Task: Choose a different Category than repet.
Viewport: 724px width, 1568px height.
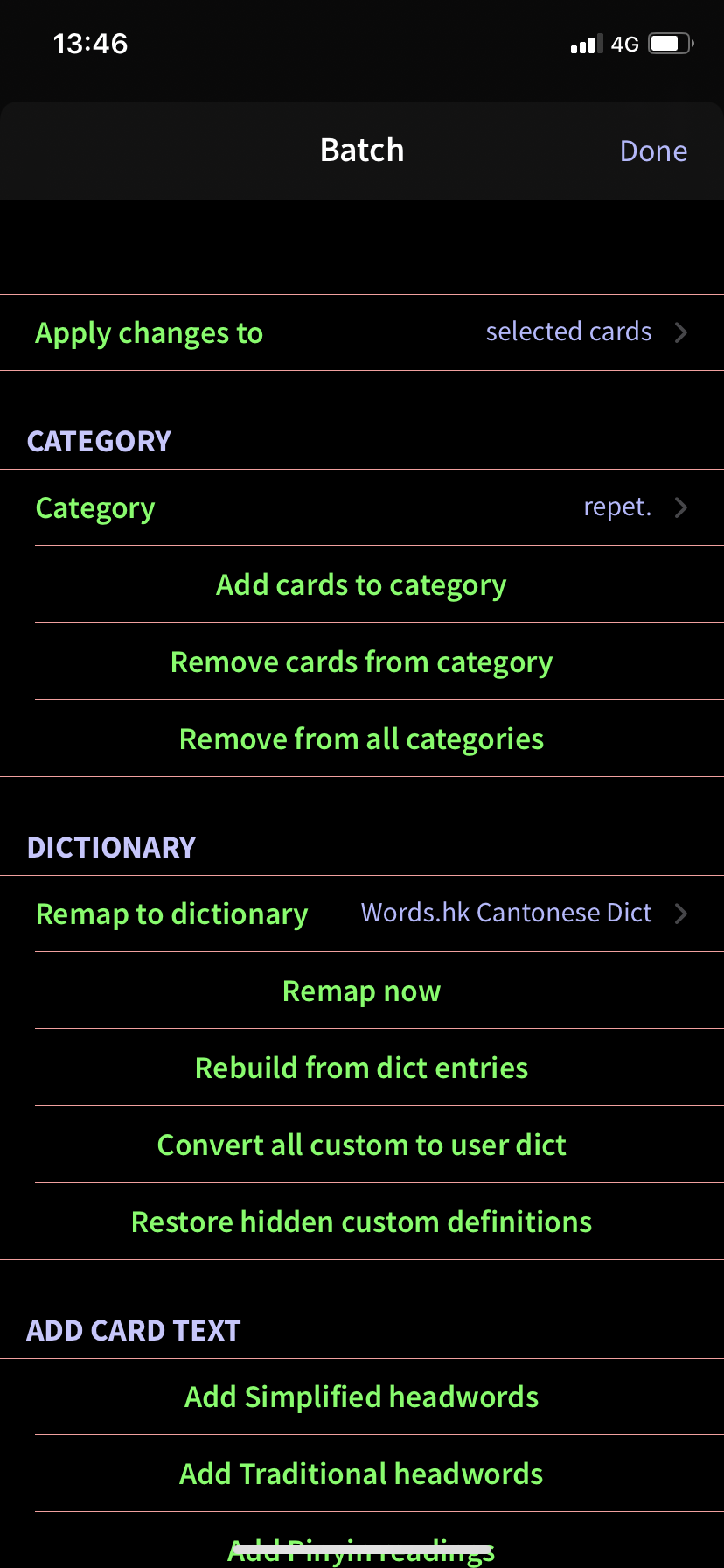Action: tap(362, 507)
